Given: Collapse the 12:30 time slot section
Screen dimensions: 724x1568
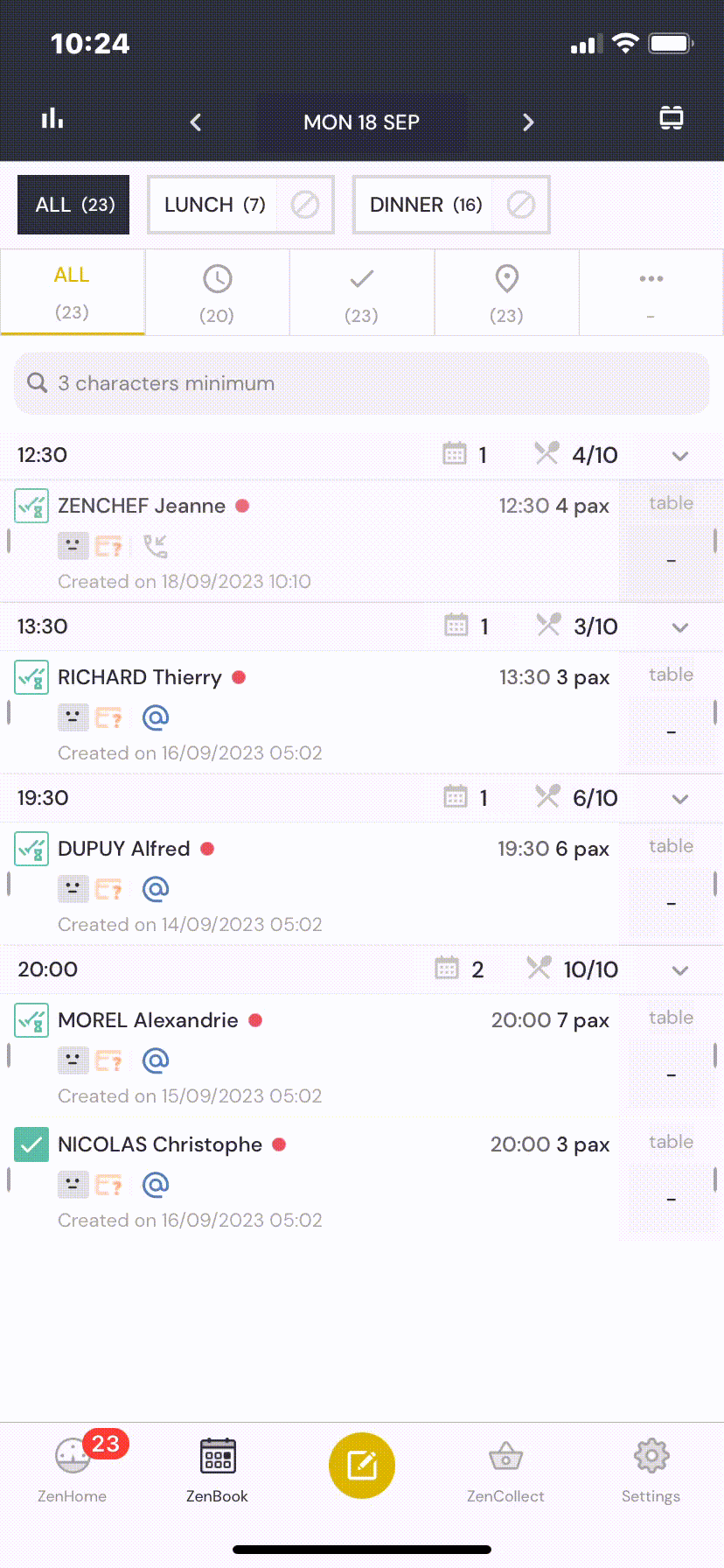Looking at the screenshot, I should [x=679, y=456].
